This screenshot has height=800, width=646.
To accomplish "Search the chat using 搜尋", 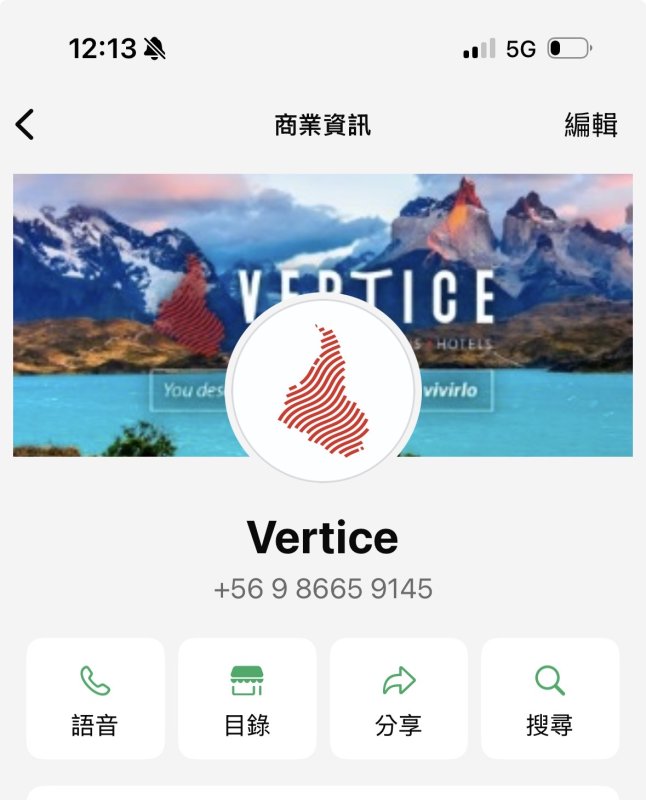I will 550,698.
